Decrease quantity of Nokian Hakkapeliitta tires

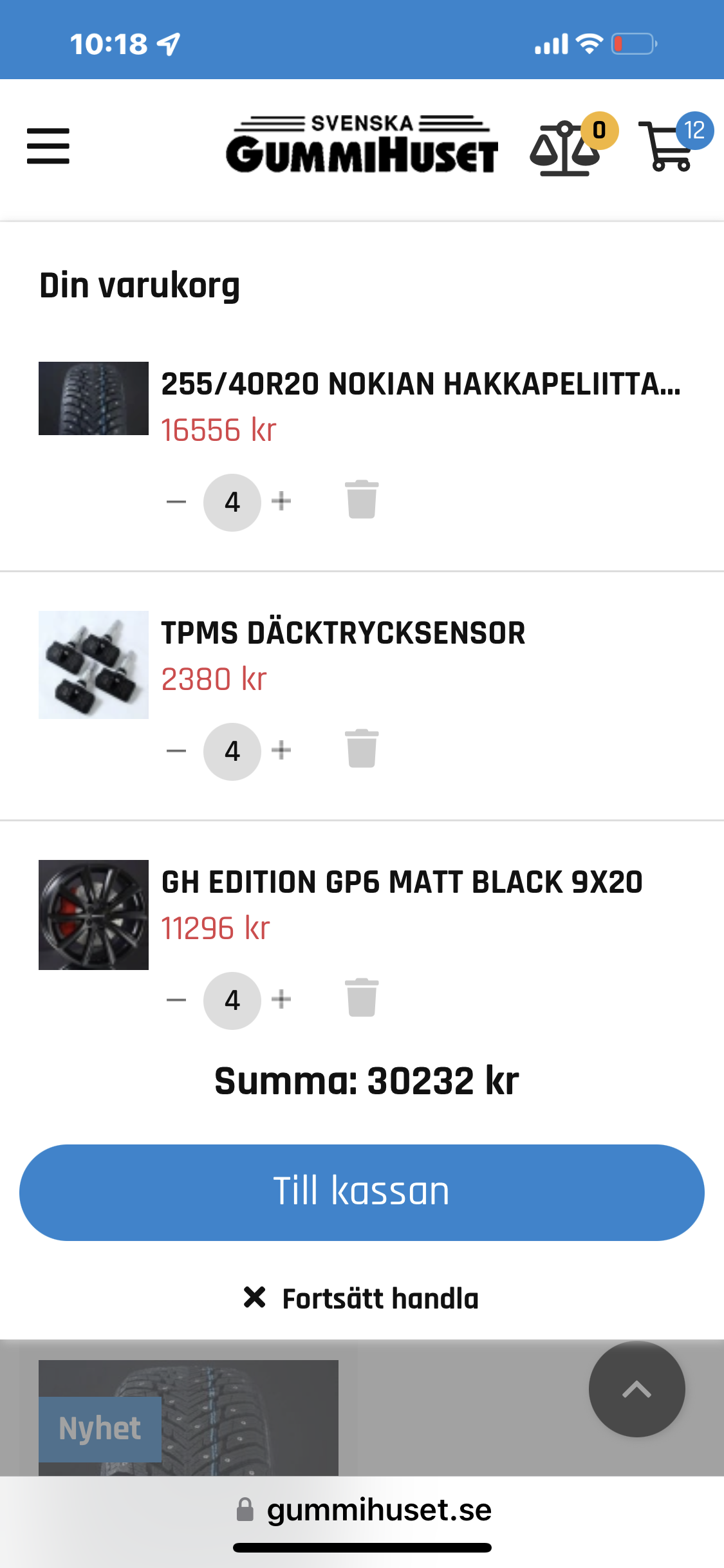(176, 501)
